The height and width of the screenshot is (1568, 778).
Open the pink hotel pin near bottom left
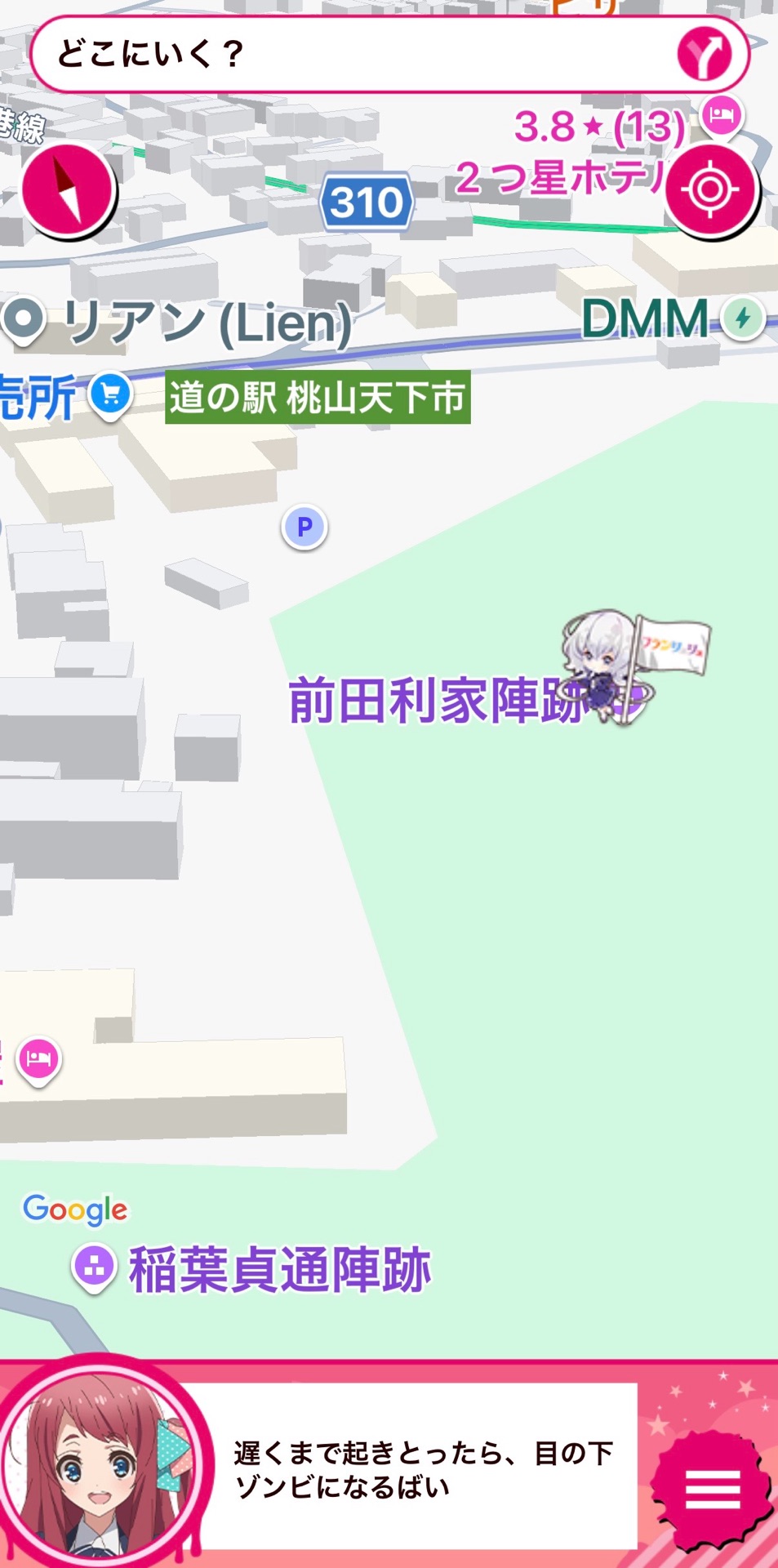39,1060
